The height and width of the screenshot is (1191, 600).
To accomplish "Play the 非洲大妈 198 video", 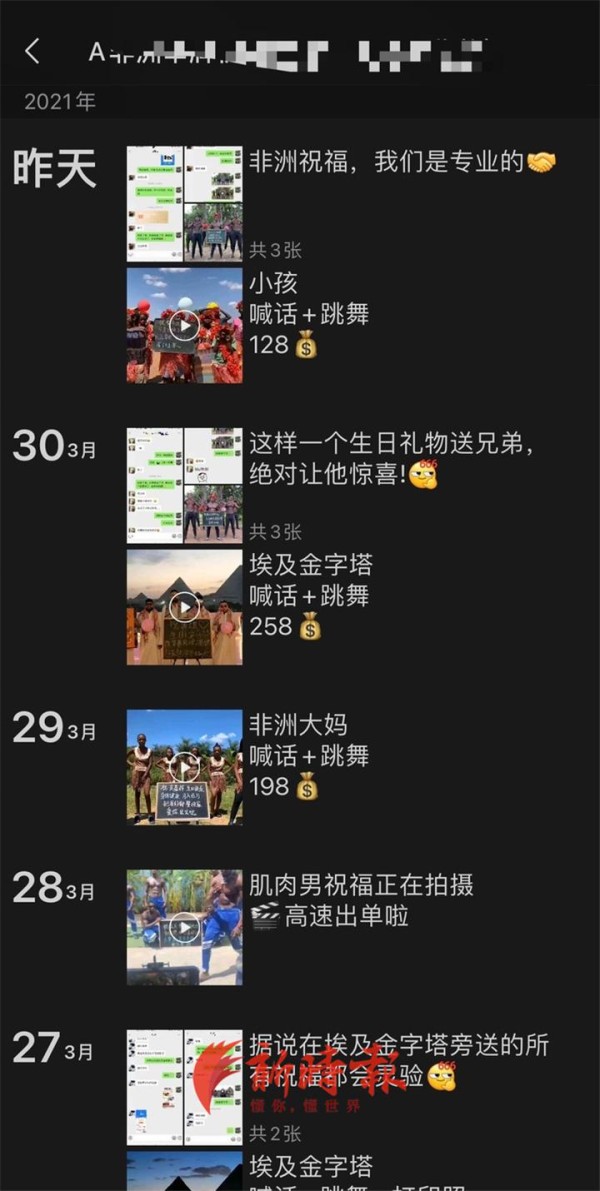I will (185, 767).
